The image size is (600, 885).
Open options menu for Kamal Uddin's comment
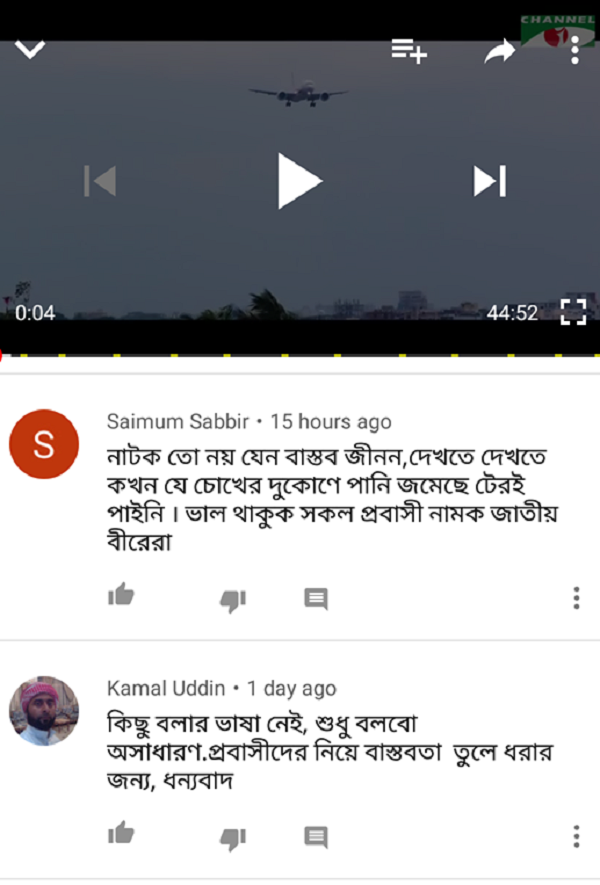[577, 836]
